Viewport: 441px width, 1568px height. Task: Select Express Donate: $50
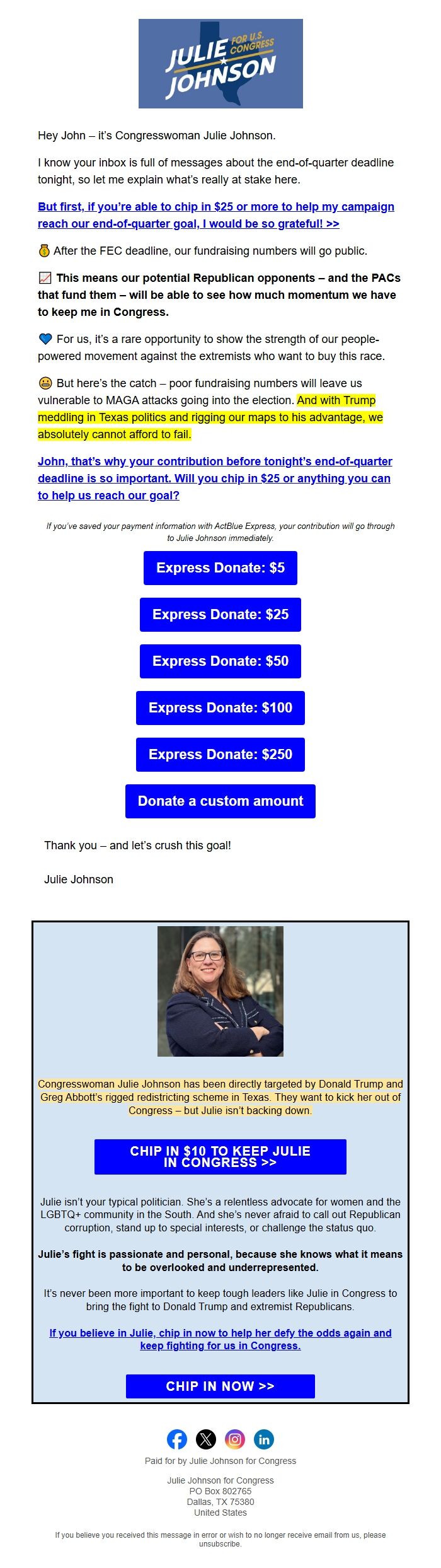[220, 661]
